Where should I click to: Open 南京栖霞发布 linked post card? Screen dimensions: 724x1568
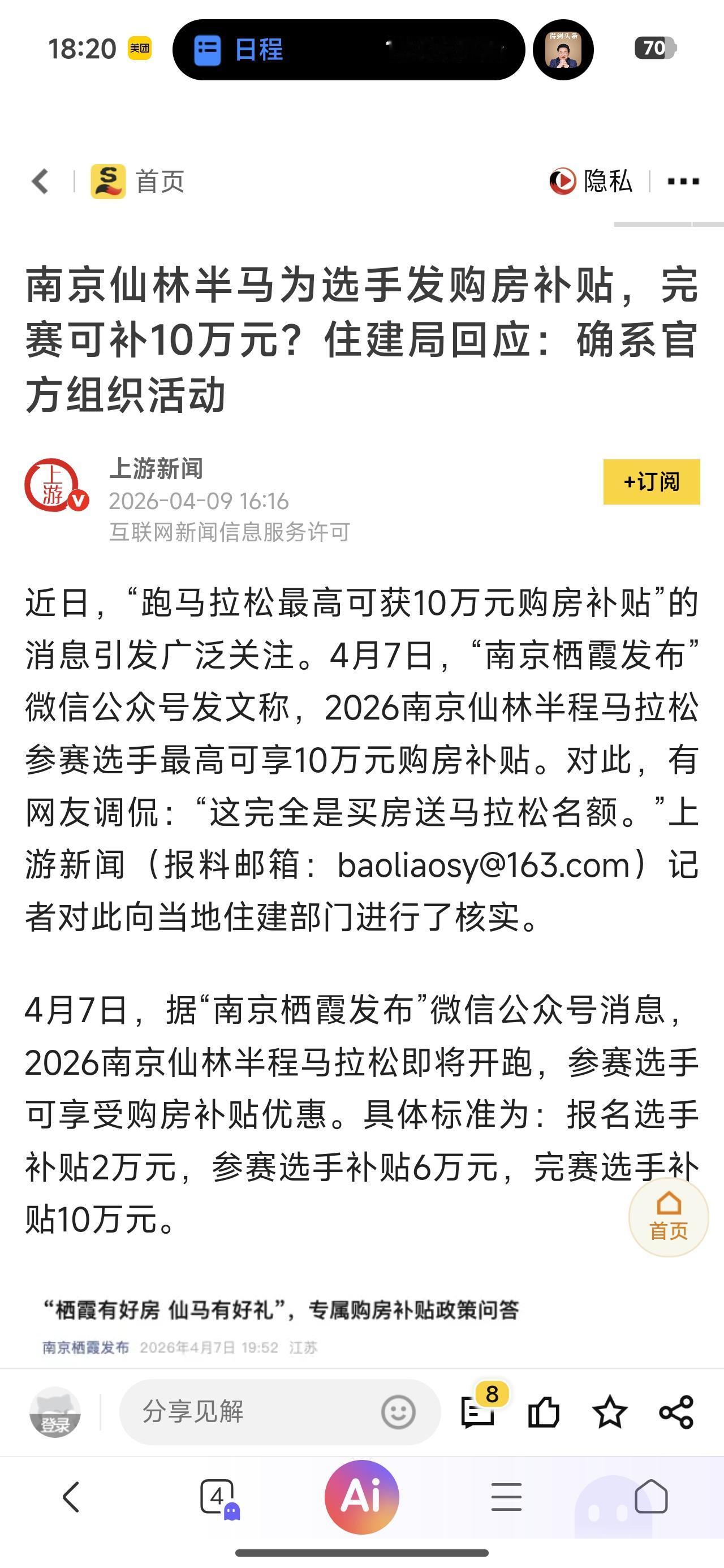(x=361, y=1324)
